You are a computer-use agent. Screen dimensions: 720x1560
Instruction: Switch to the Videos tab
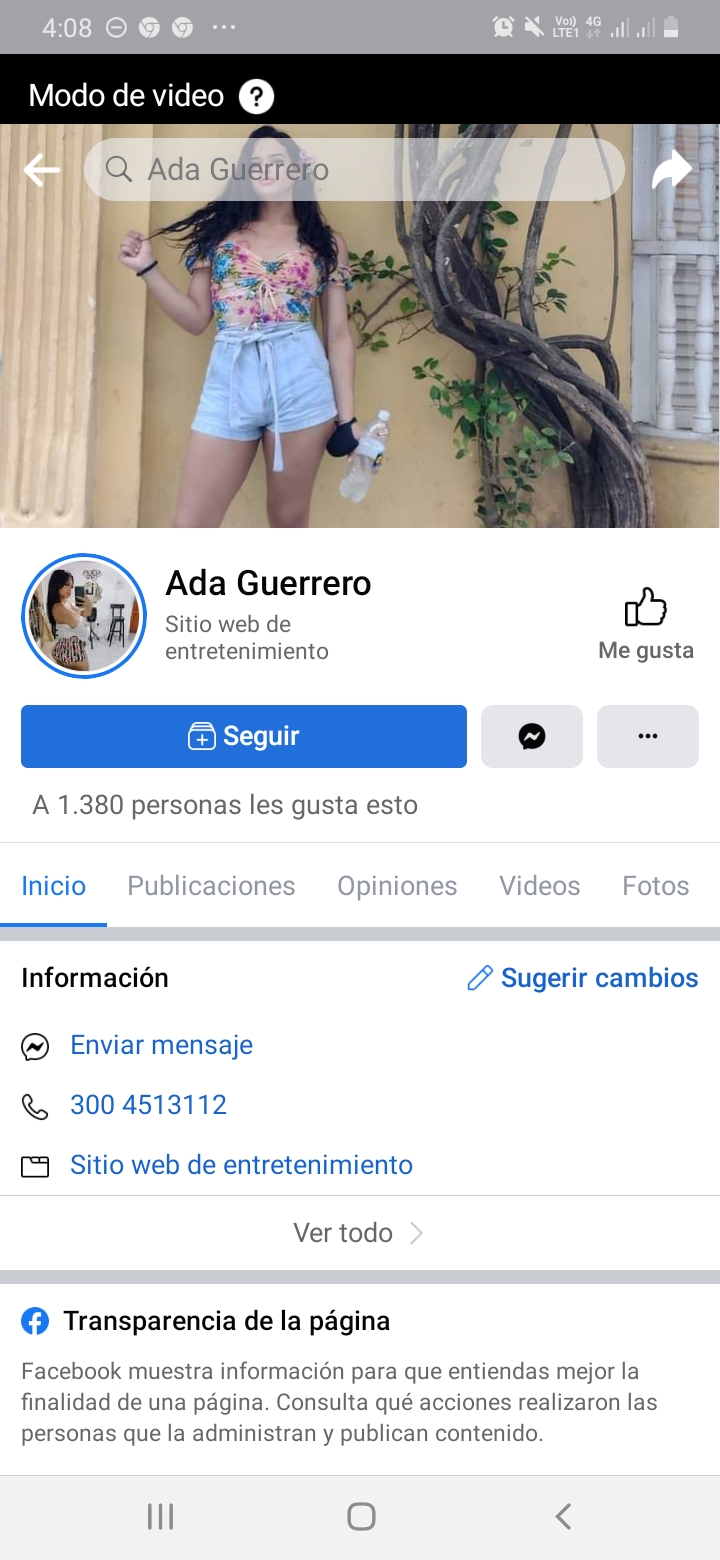coord(540,886)
